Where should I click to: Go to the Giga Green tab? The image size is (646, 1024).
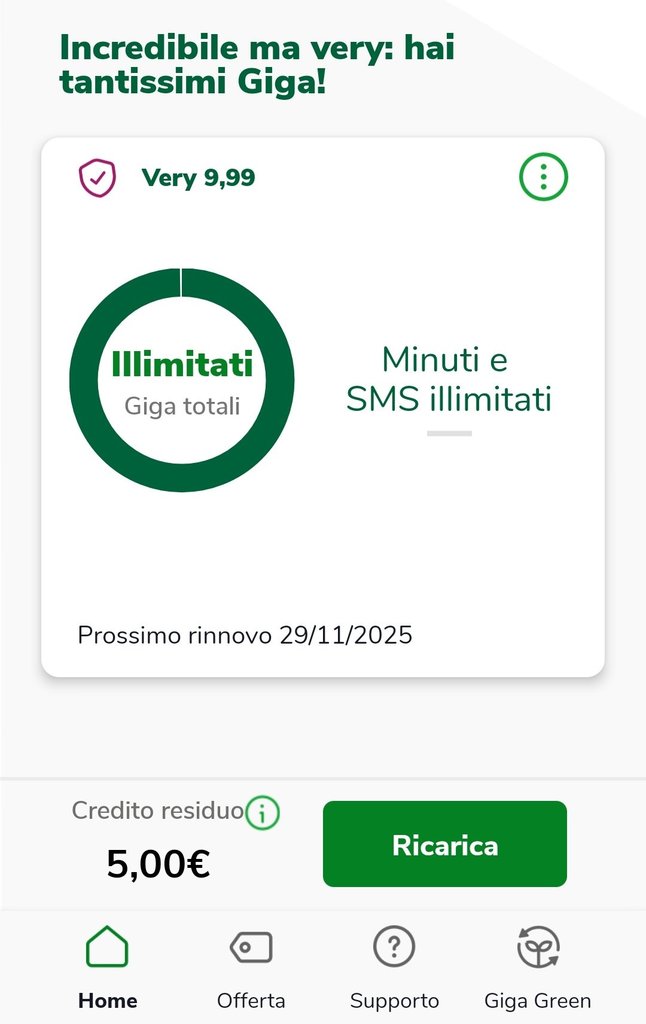[x=538, y=964]
